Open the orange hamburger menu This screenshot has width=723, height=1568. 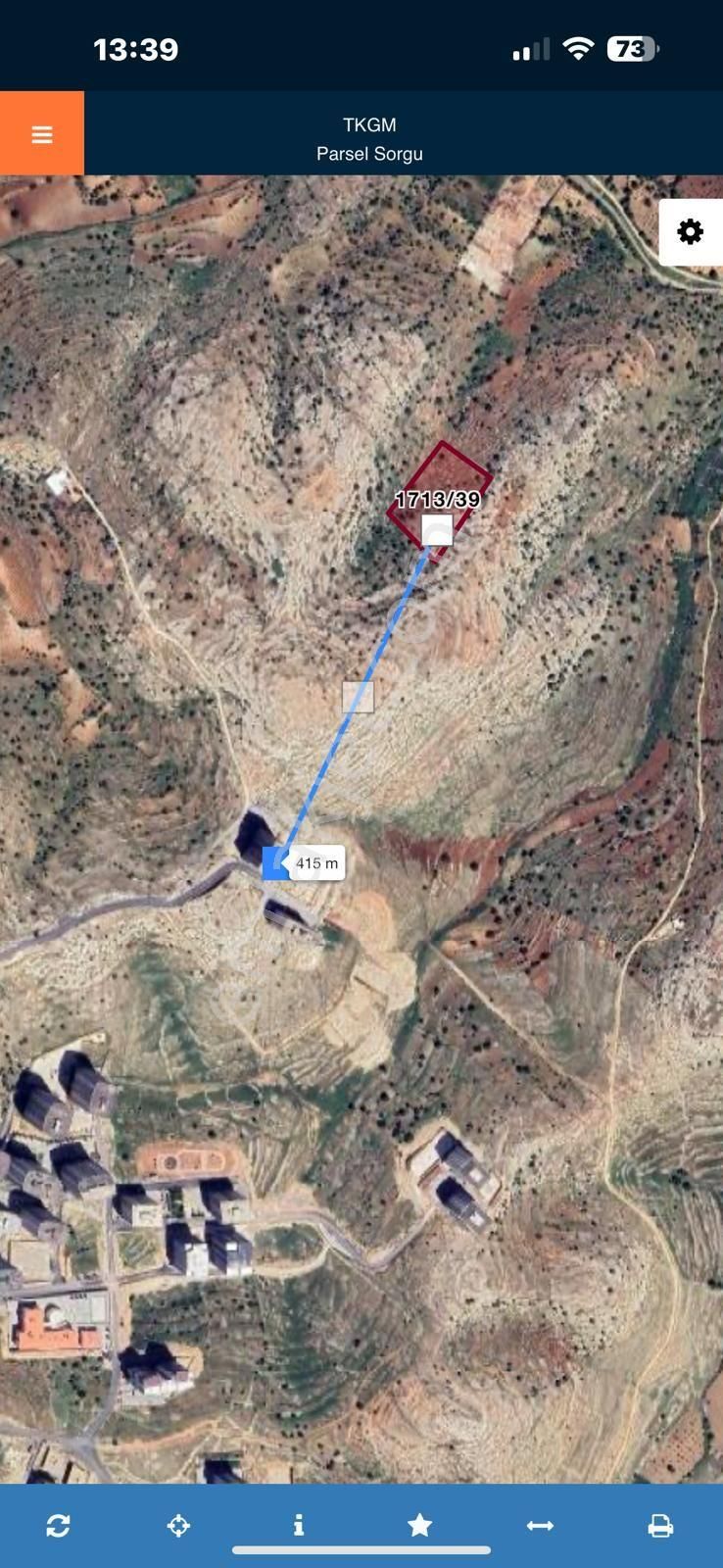coord(42,134)
